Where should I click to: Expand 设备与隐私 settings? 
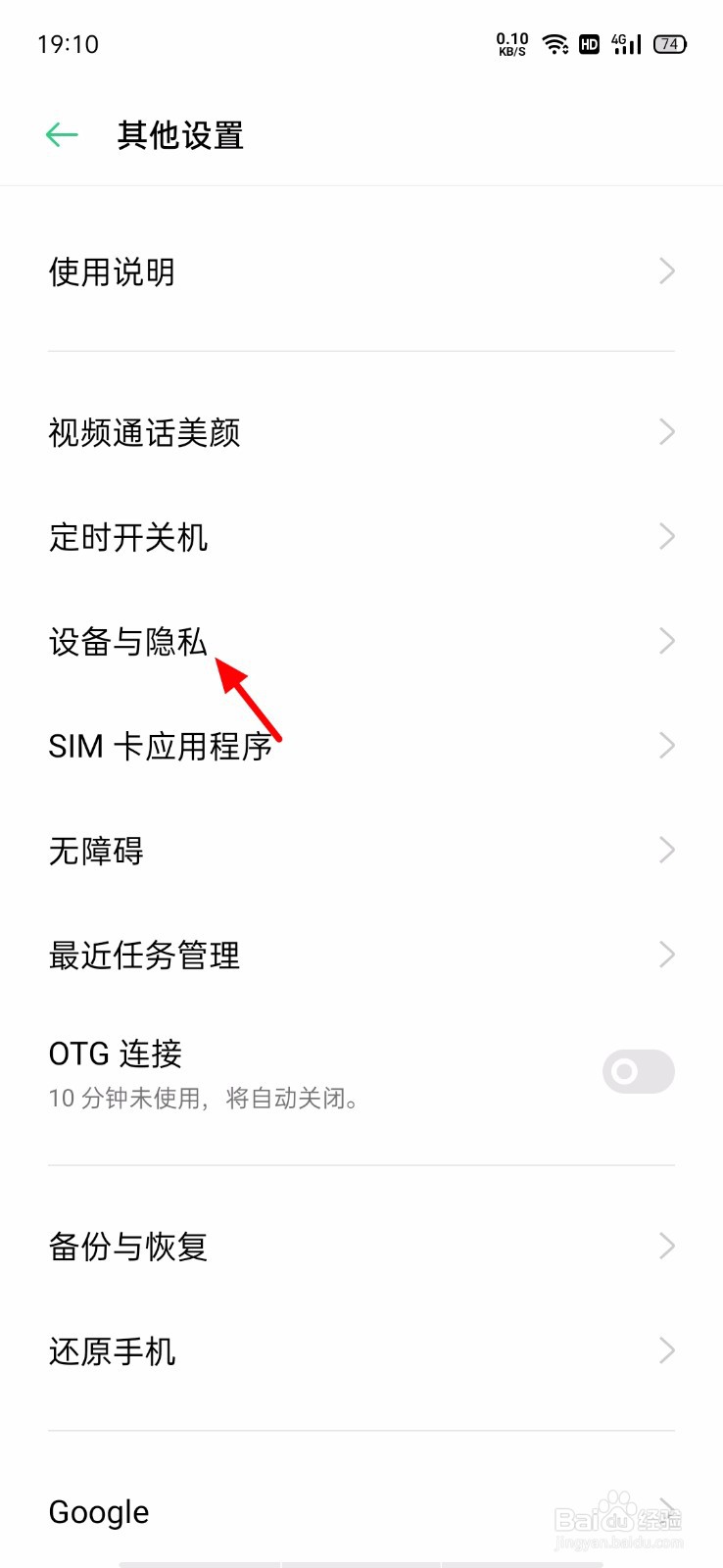[361, 642]
